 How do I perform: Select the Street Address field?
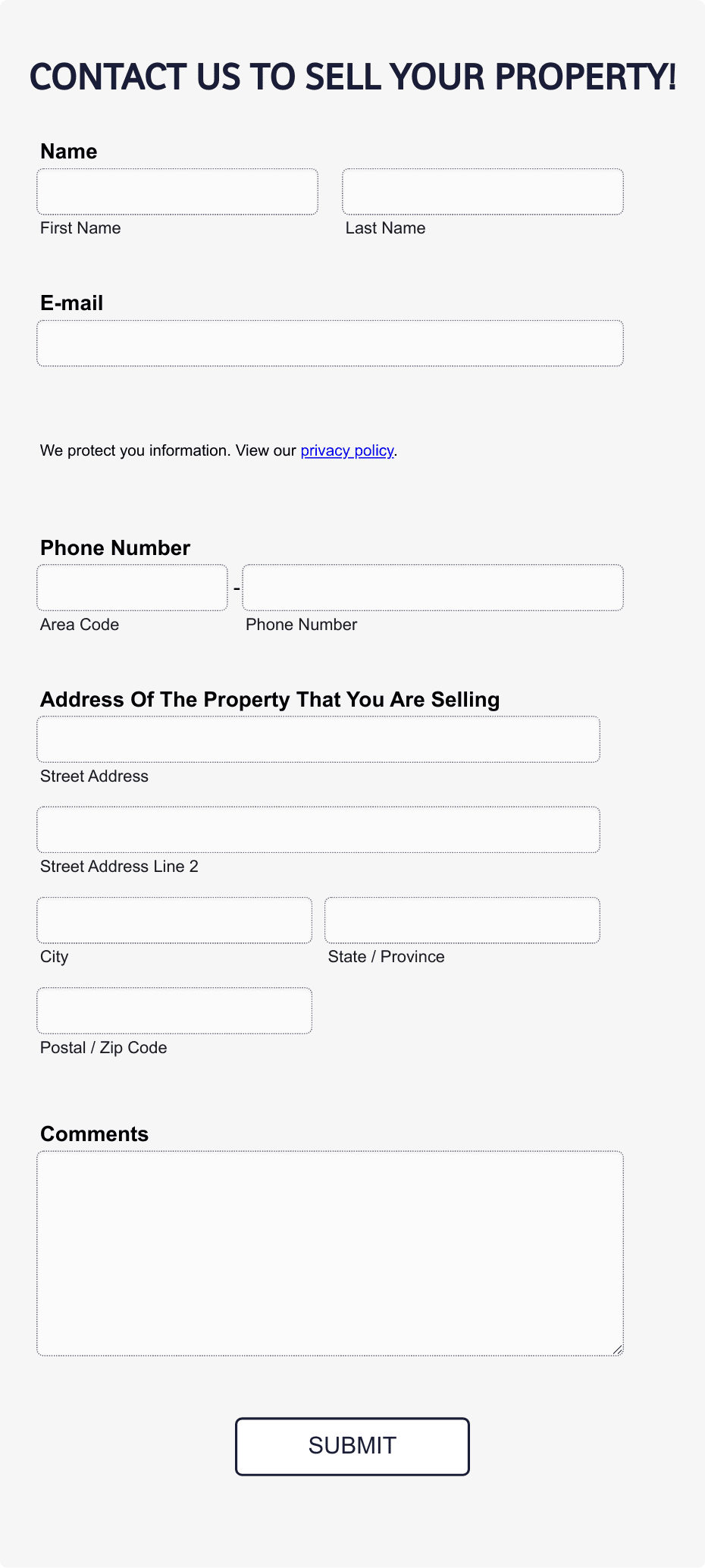(318, 739)
